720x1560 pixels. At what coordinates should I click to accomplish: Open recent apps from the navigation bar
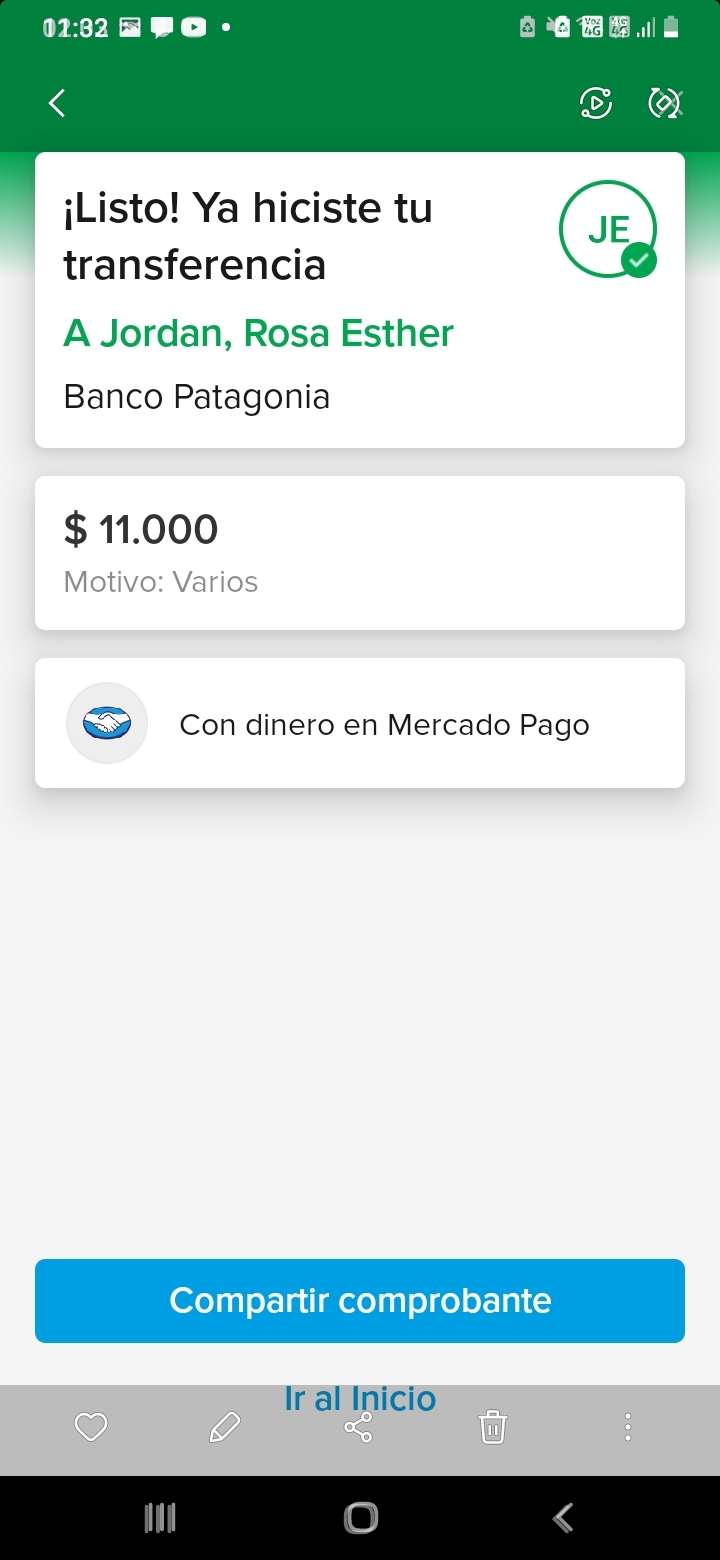point(160,1518)
